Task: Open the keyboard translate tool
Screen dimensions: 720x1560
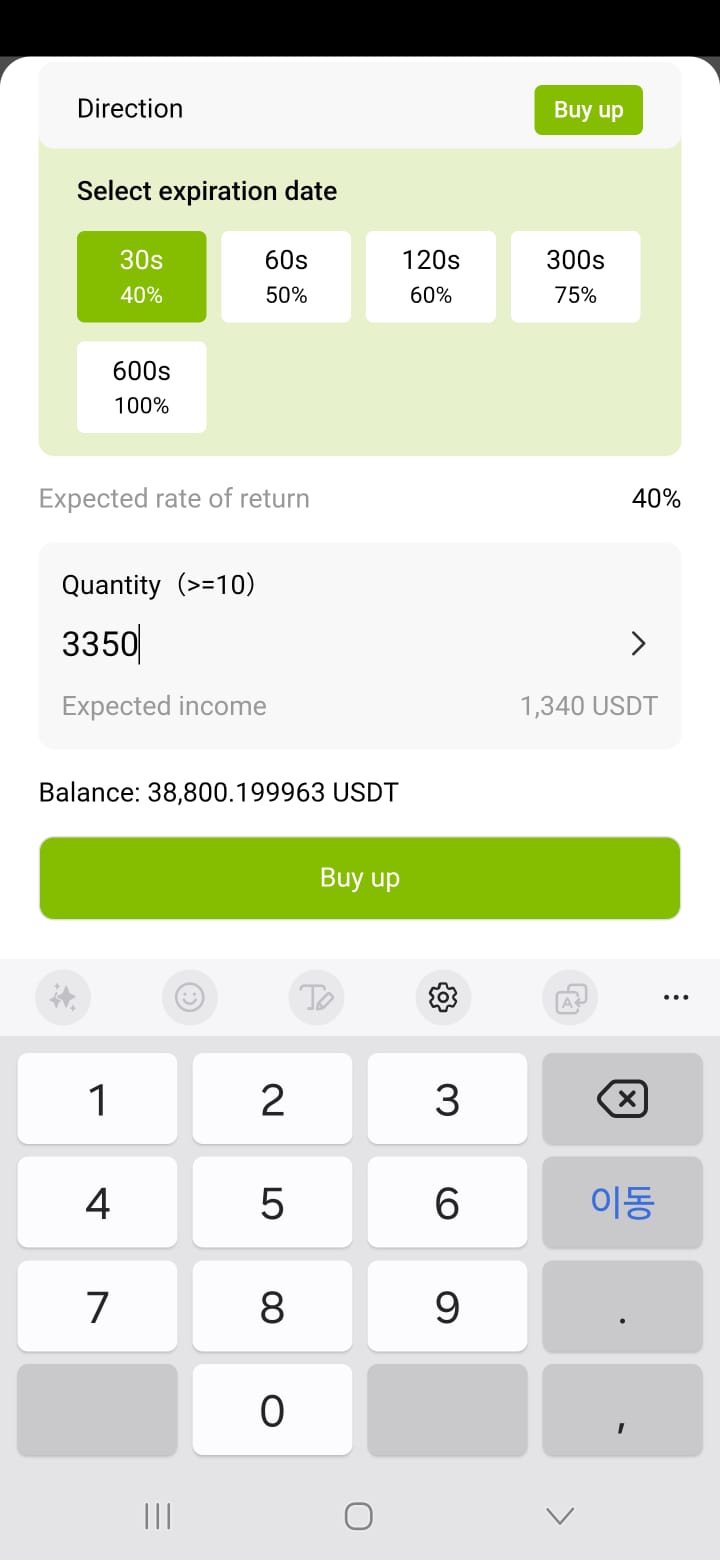Action: (570, 997)
